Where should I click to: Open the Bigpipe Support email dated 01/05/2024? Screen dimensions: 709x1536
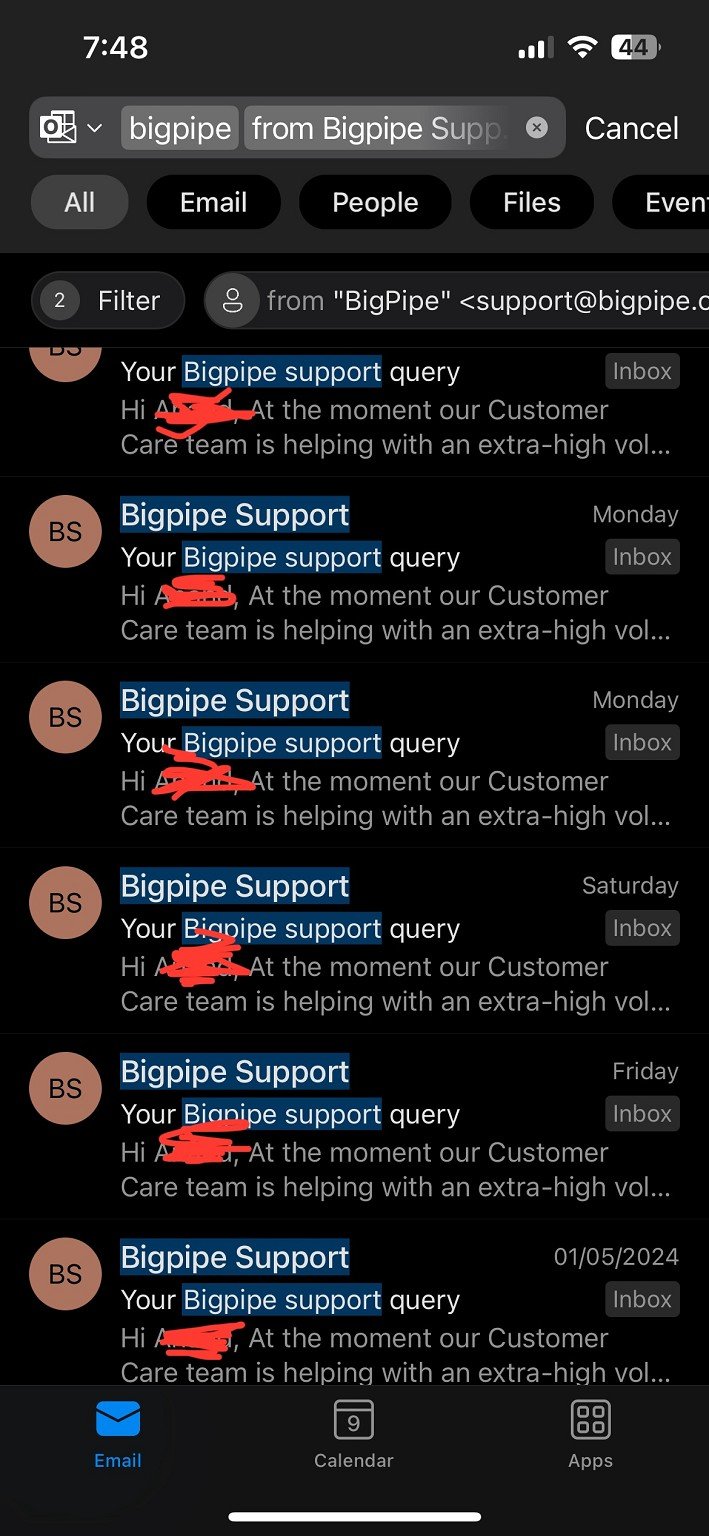pyautogui.click(x=354, y=1303)
